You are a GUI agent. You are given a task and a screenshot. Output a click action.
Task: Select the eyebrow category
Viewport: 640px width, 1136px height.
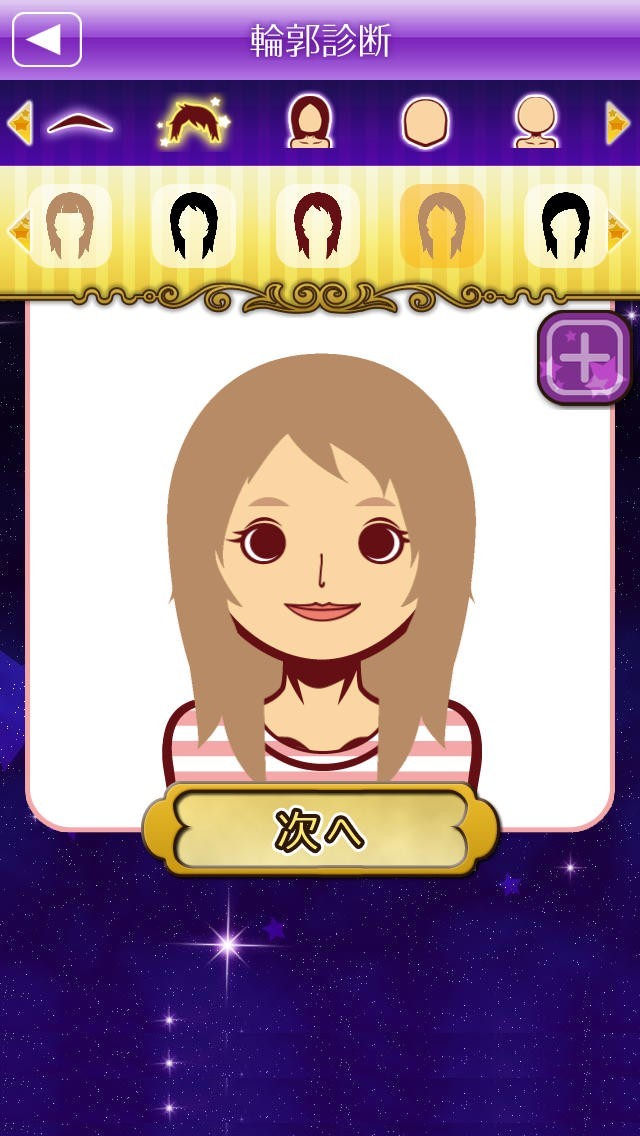pyautogui.click(x=80, y=124)
